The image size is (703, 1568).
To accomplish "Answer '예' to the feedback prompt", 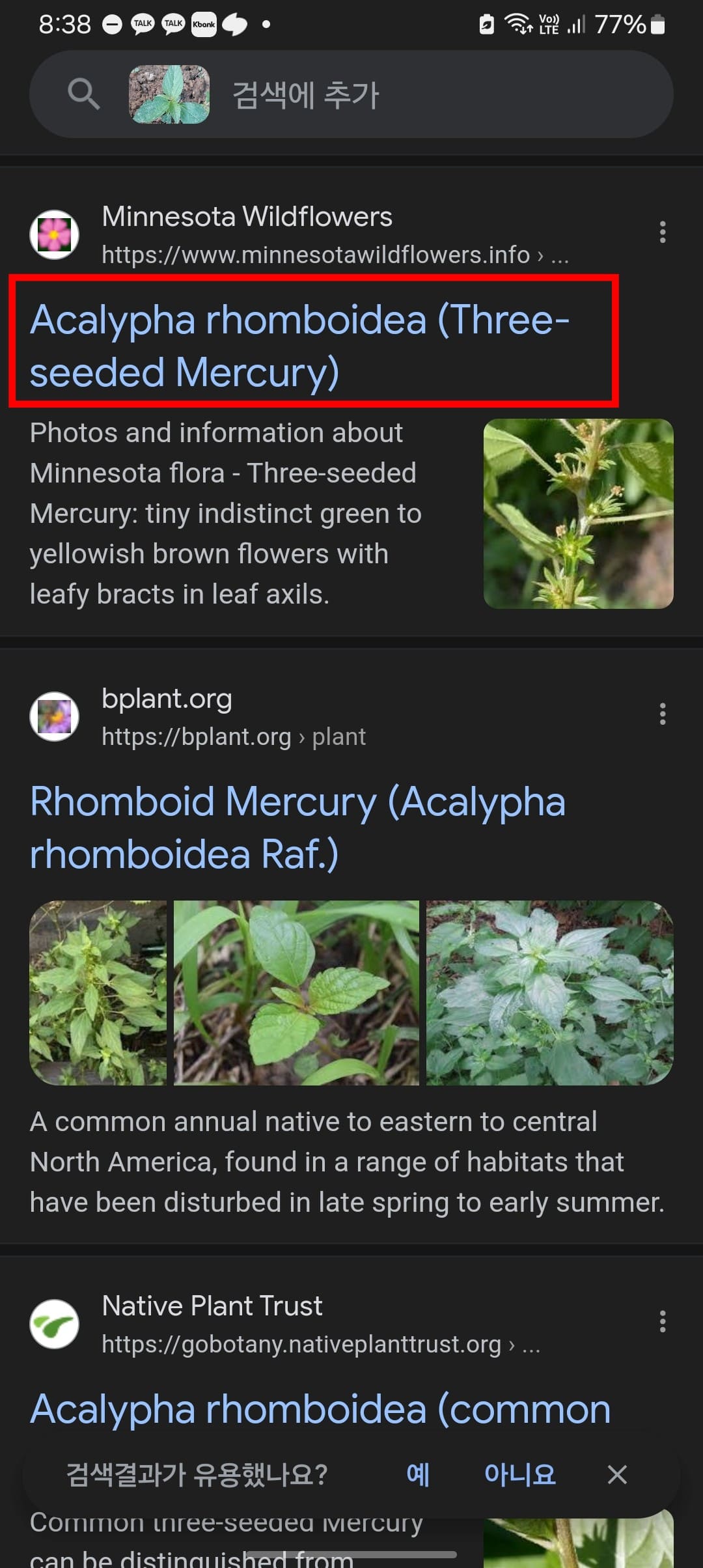I will pos(418,1475).
